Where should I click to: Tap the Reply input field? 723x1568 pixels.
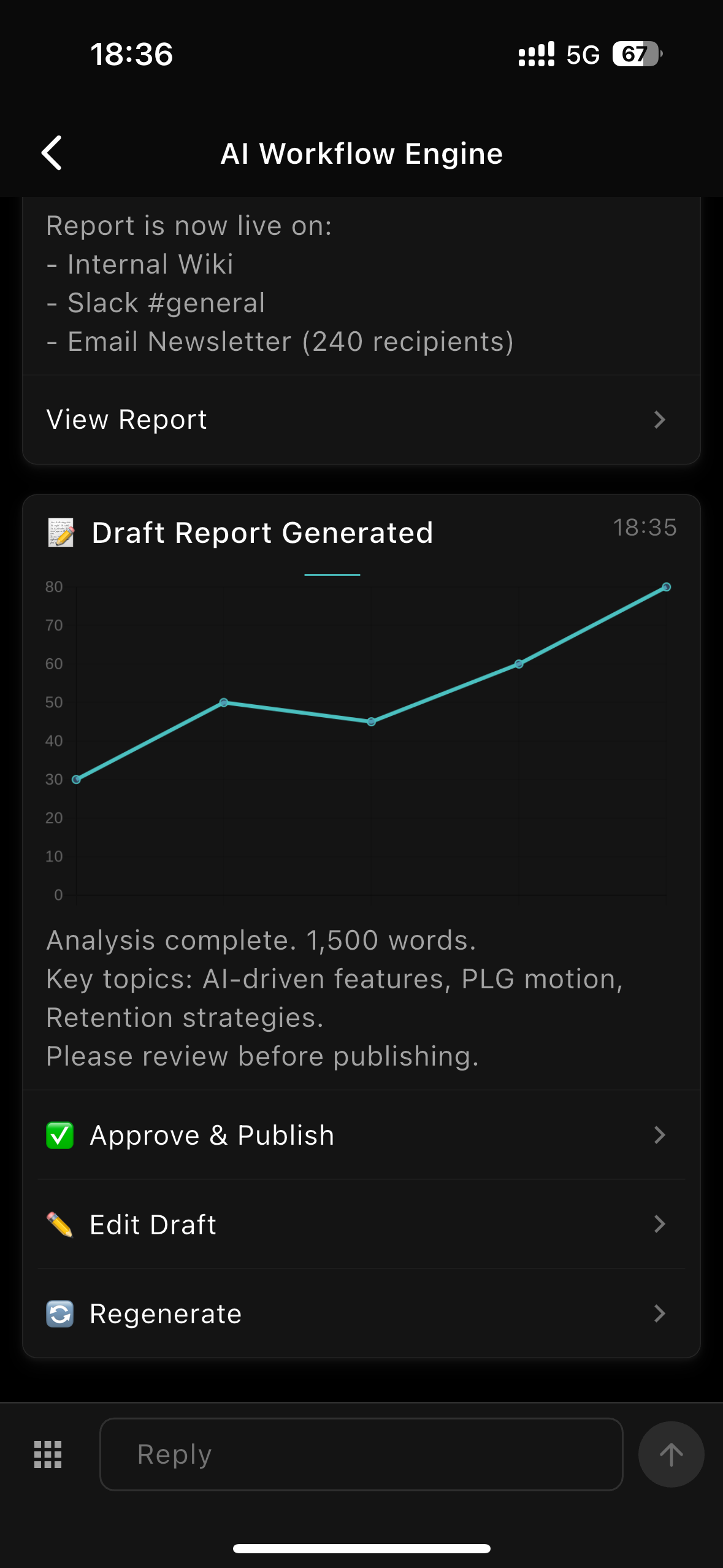click(361, 1455)
